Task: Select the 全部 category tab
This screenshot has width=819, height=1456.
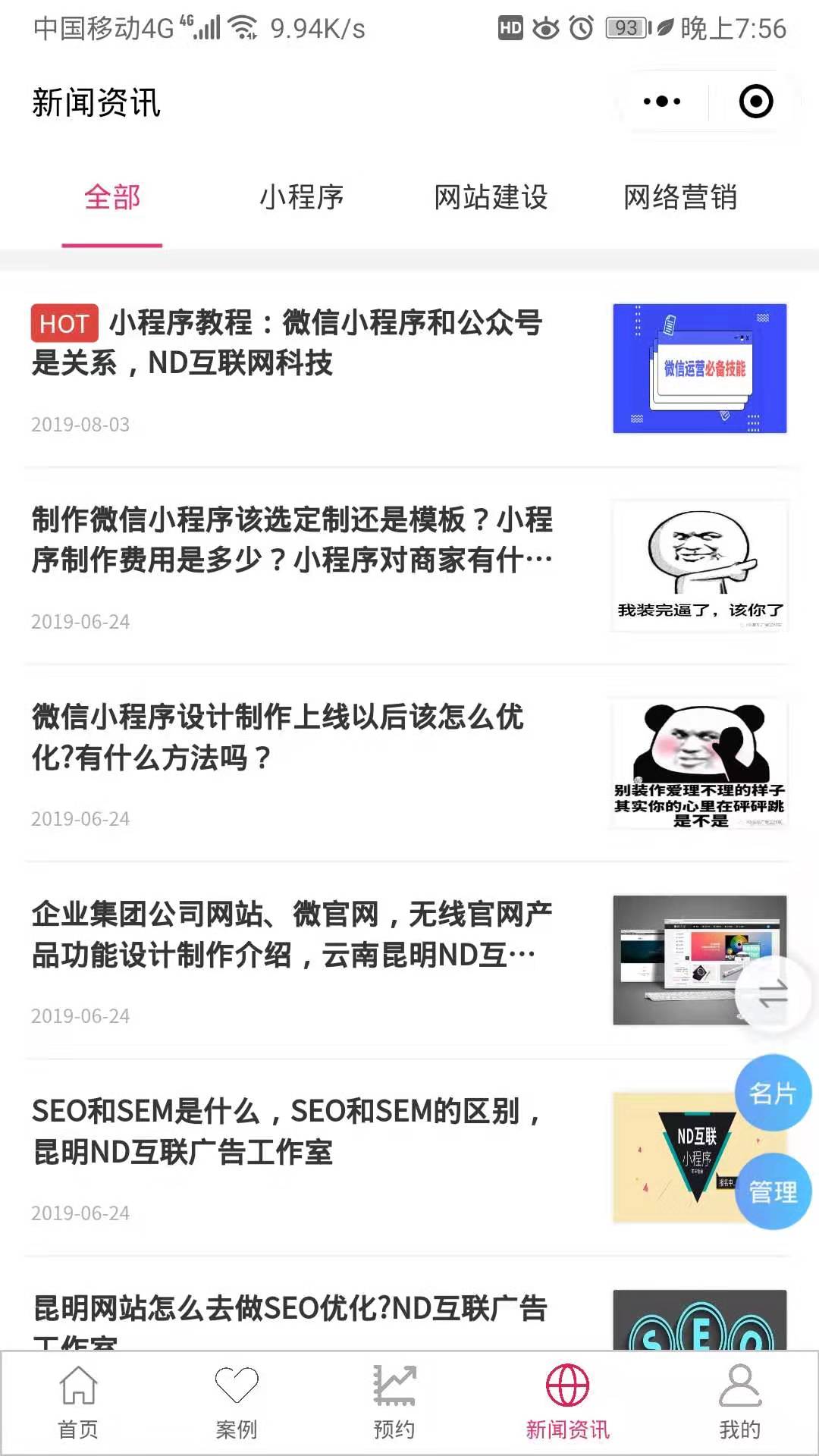Action: (x=112, y=198)
